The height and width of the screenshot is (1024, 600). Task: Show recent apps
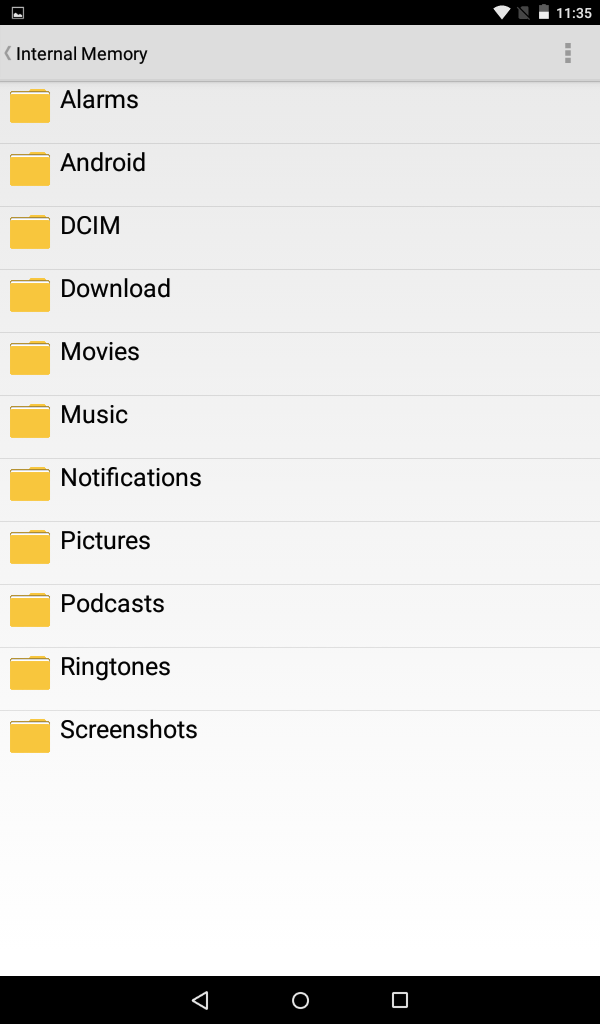click(400, 1000)
